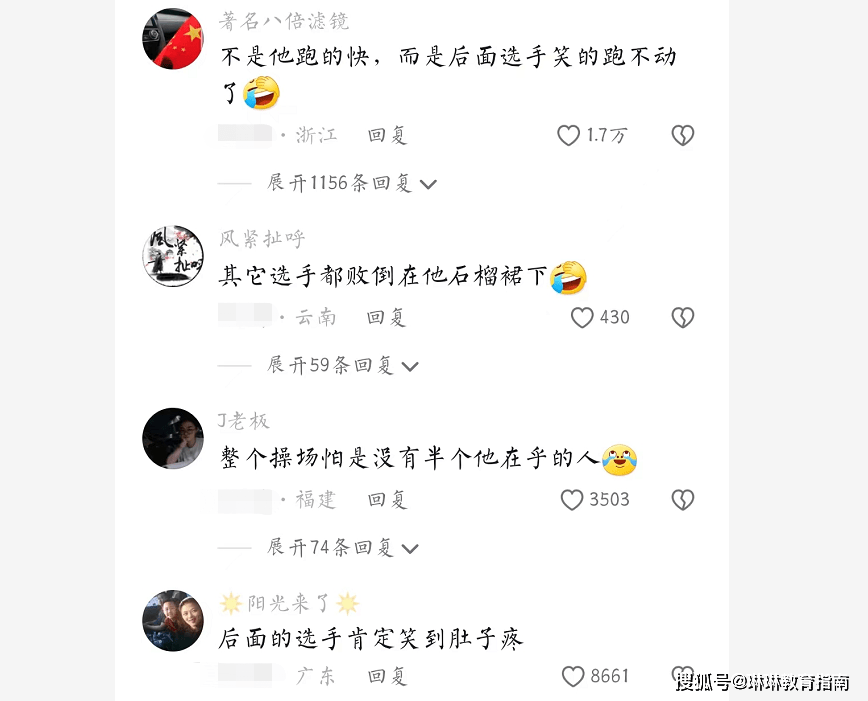Dislike the comment by J老板
Image resolution: width=868 pixels, height=701 pixels.
pyautogui.click(x=683, y=499)
